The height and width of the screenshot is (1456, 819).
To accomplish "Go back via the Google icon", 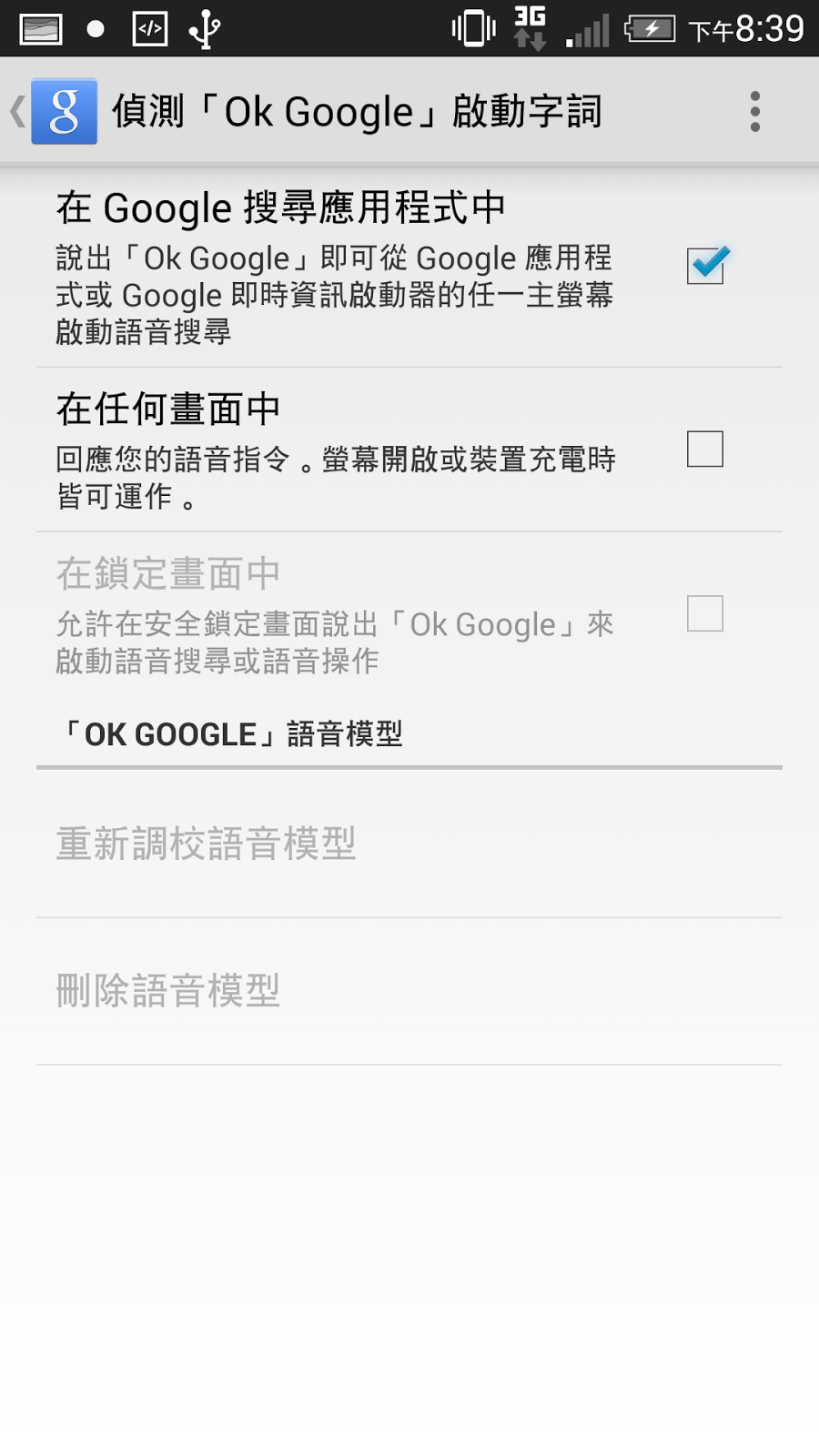I will (55, 111).
